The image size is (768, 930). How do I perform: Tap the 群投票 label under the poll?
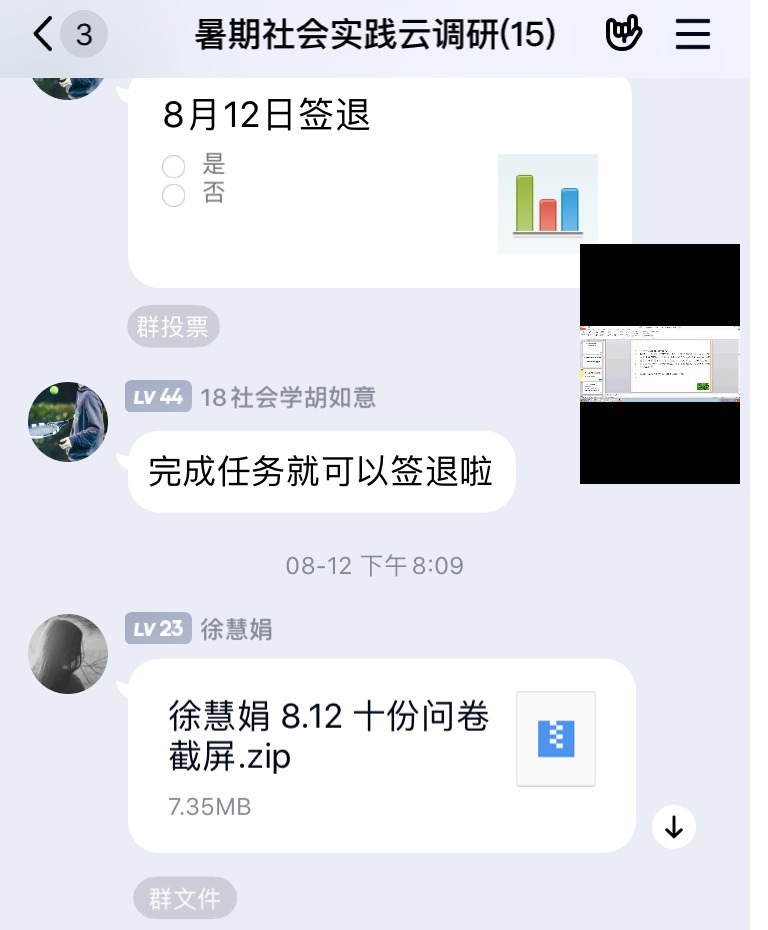[172, 327]
